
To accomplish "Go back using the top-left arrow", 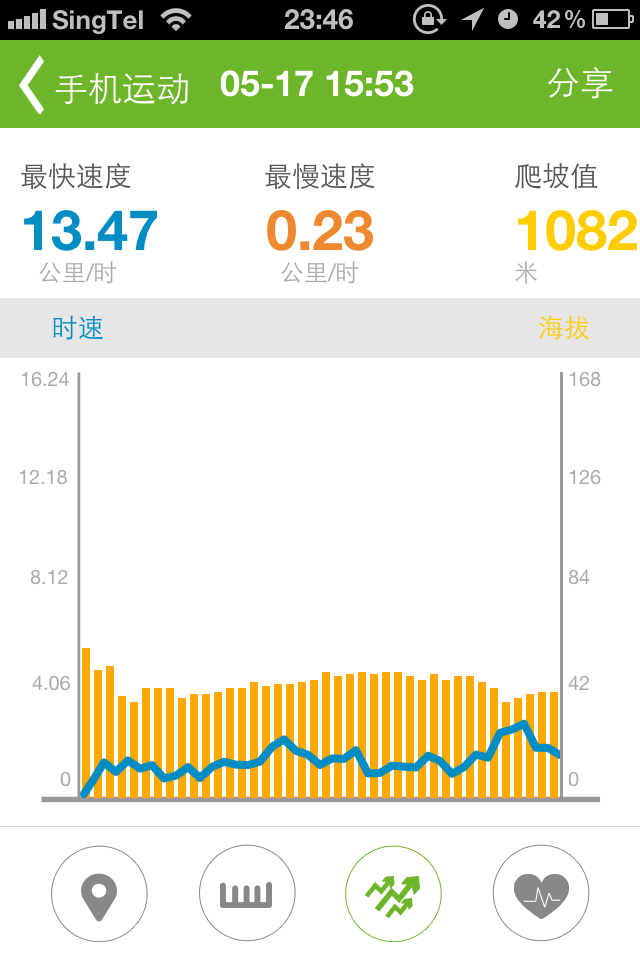I will [32, 85].
